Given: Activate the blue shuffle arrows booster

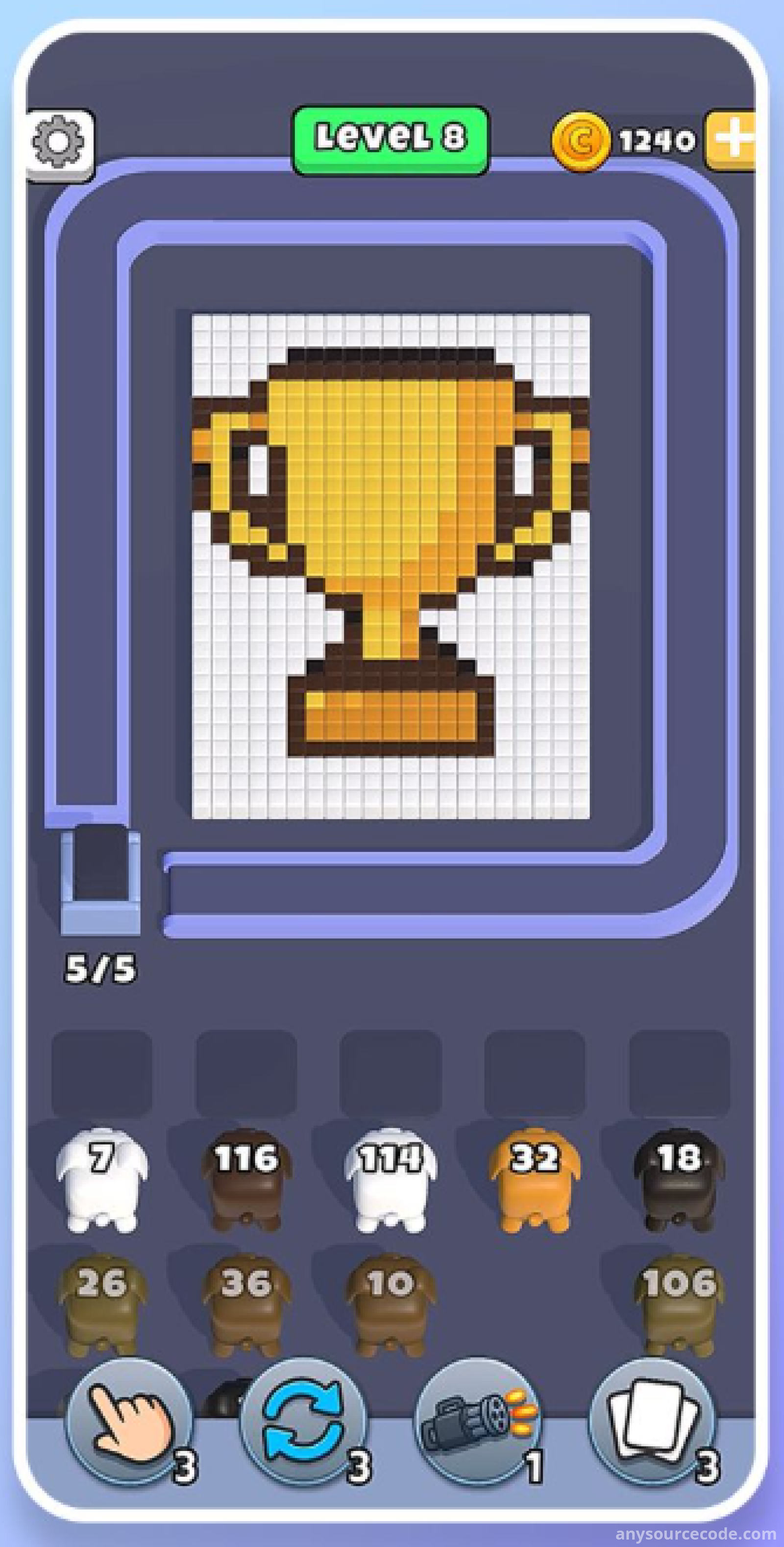Looking at the screenshot, I should (x=304, y=1420).
